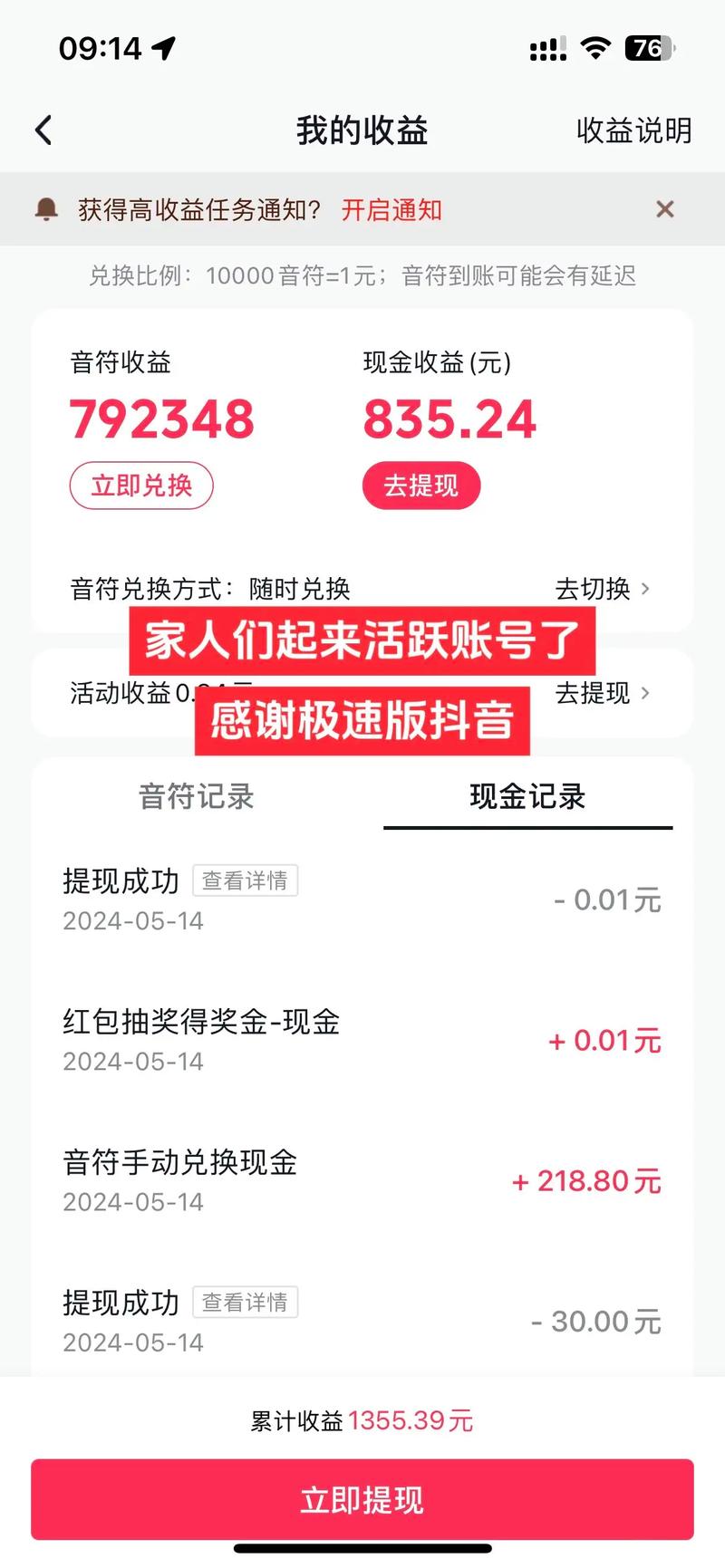Select the 现金记录 tab
Viewport: 725px width, 1568px height.
coord(528,797)
